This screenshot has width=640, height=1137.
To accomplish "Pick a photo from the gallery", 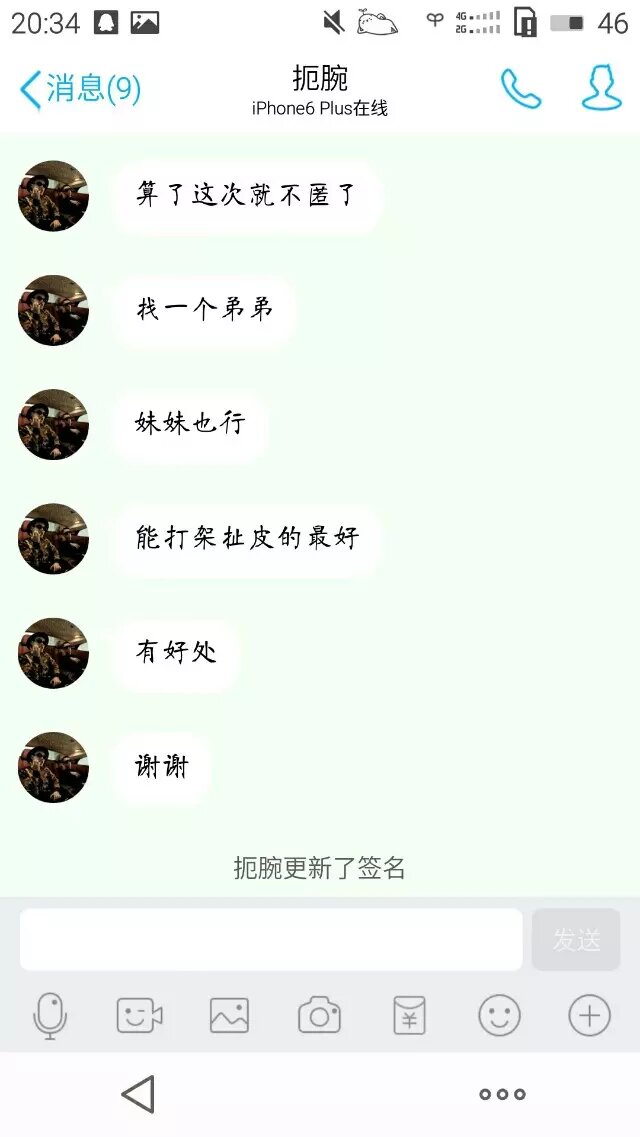I will coord(229,1016).
